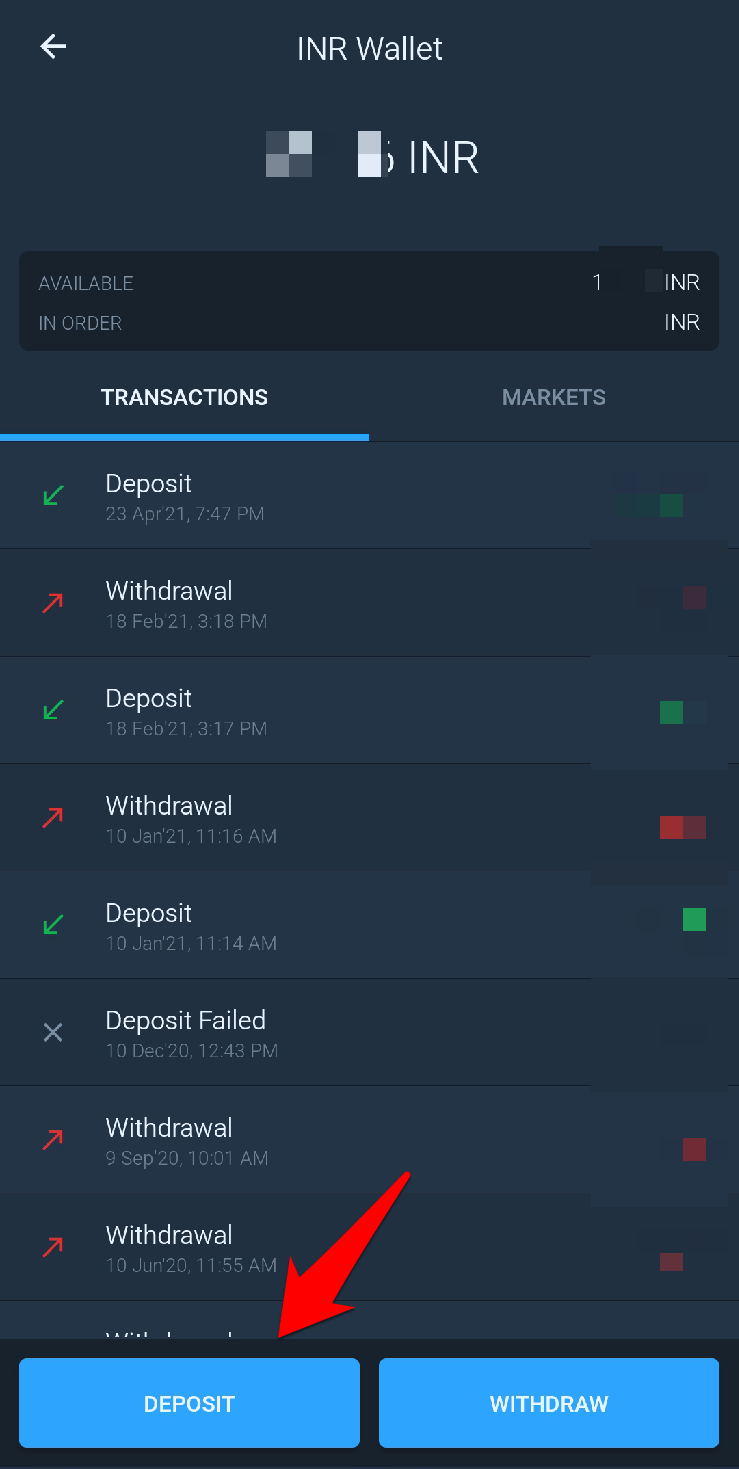Tap the Deposit button
Viewport: 739px width, 1469px height.
(x=189, y=1403)
